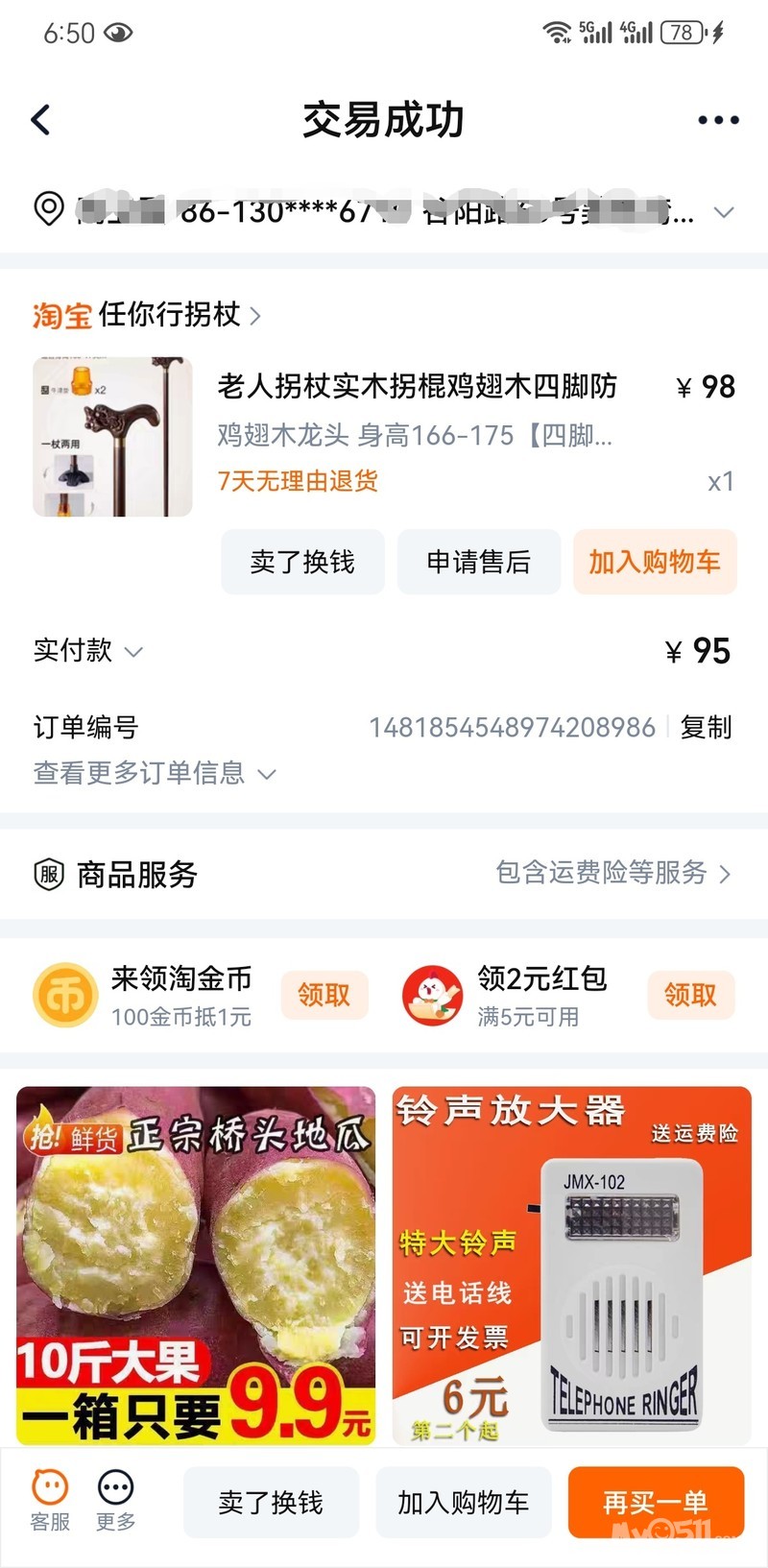This screenshot has width=768, height=1568.
Task: Open the 更多 options at the bottom
Action: pos(116,1501)
